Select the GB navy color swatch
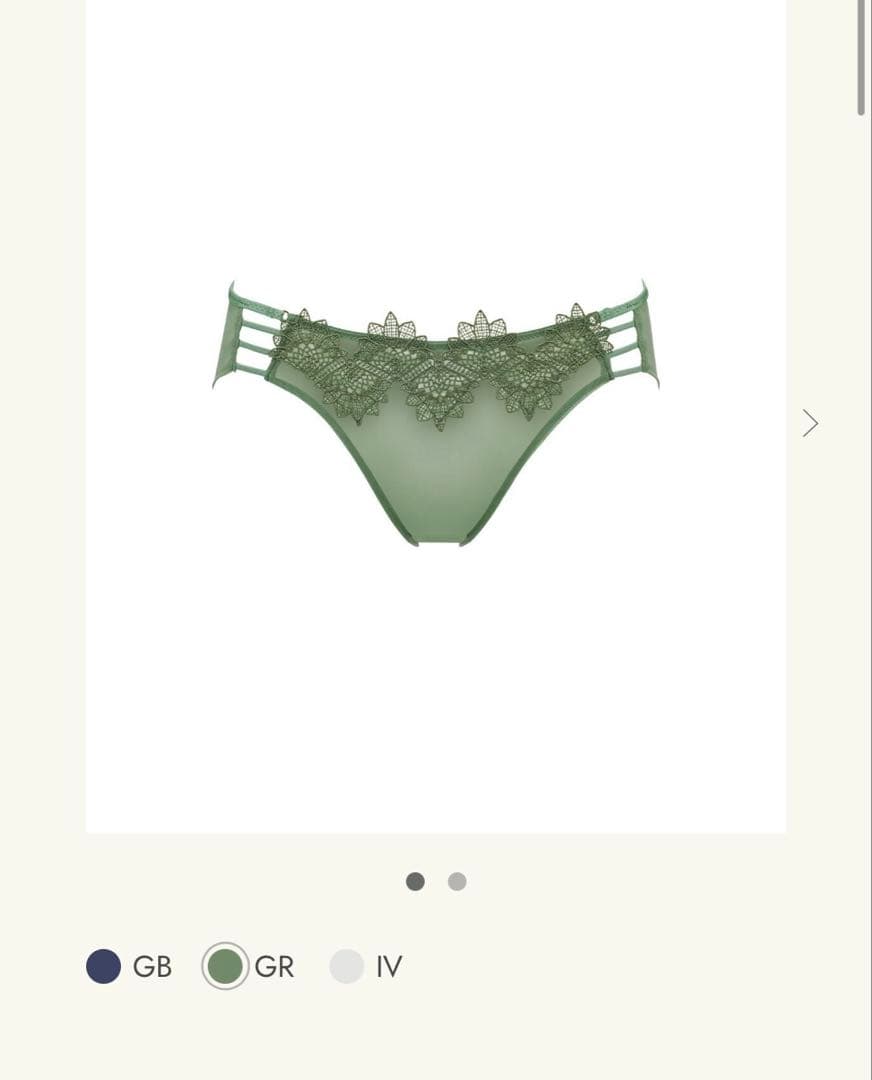Screen dimensions: 872x1080 (104, 967)
